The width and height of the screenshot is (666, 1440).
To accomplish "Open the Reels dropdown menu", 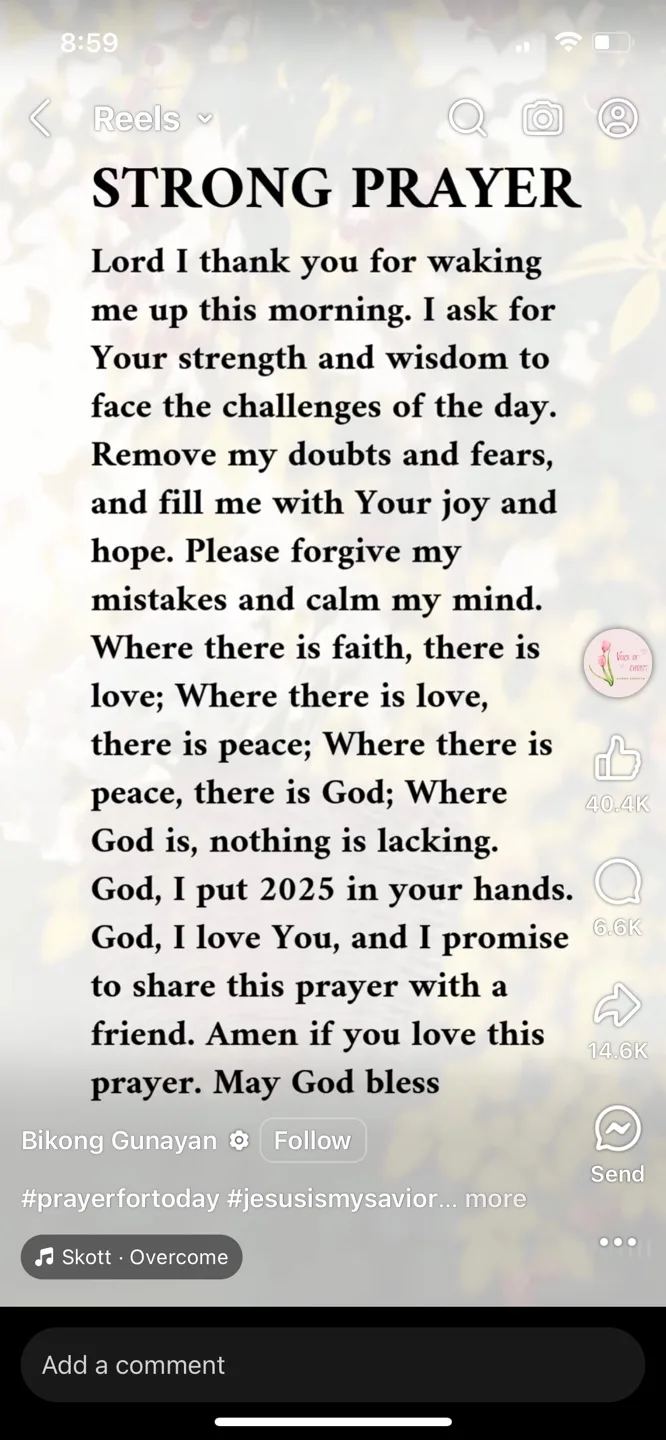I will coord(152,119).
